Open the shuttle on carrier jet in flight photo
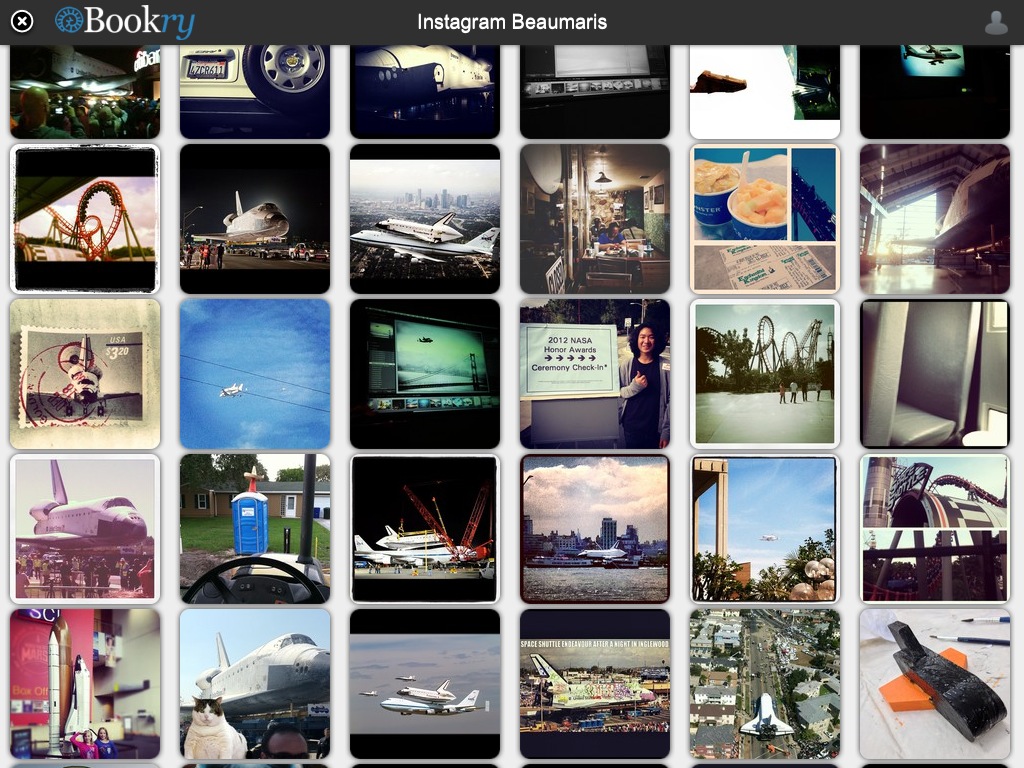 (x=425, y=684)
